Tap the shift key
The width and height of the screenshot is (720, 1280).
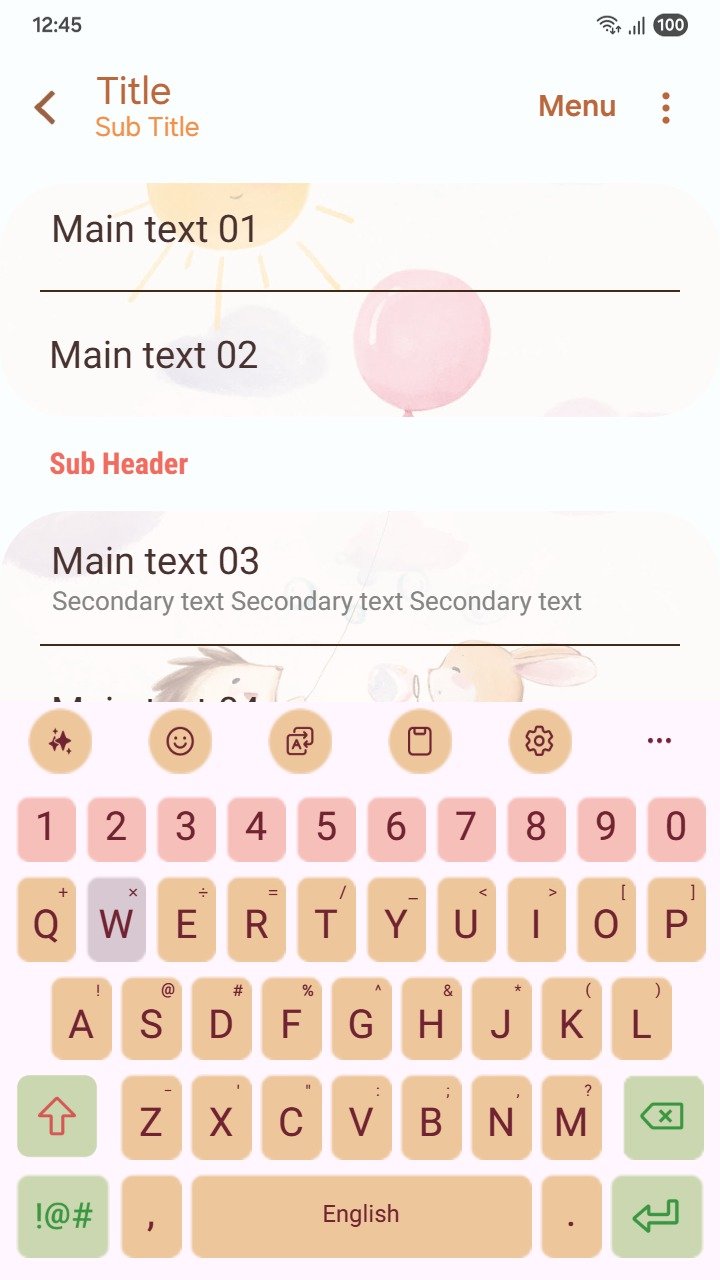(x=57, y=1116)
